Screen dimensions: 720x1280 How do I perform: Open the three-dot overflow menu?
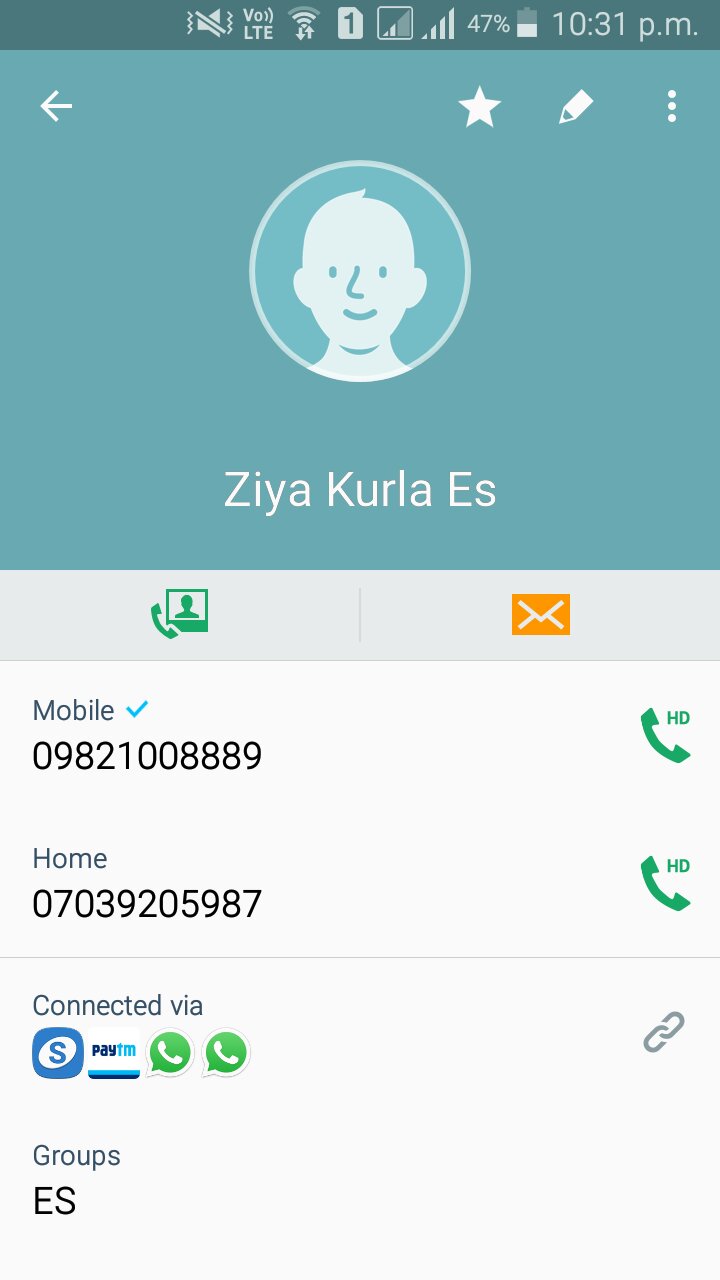tap(672, 107)
